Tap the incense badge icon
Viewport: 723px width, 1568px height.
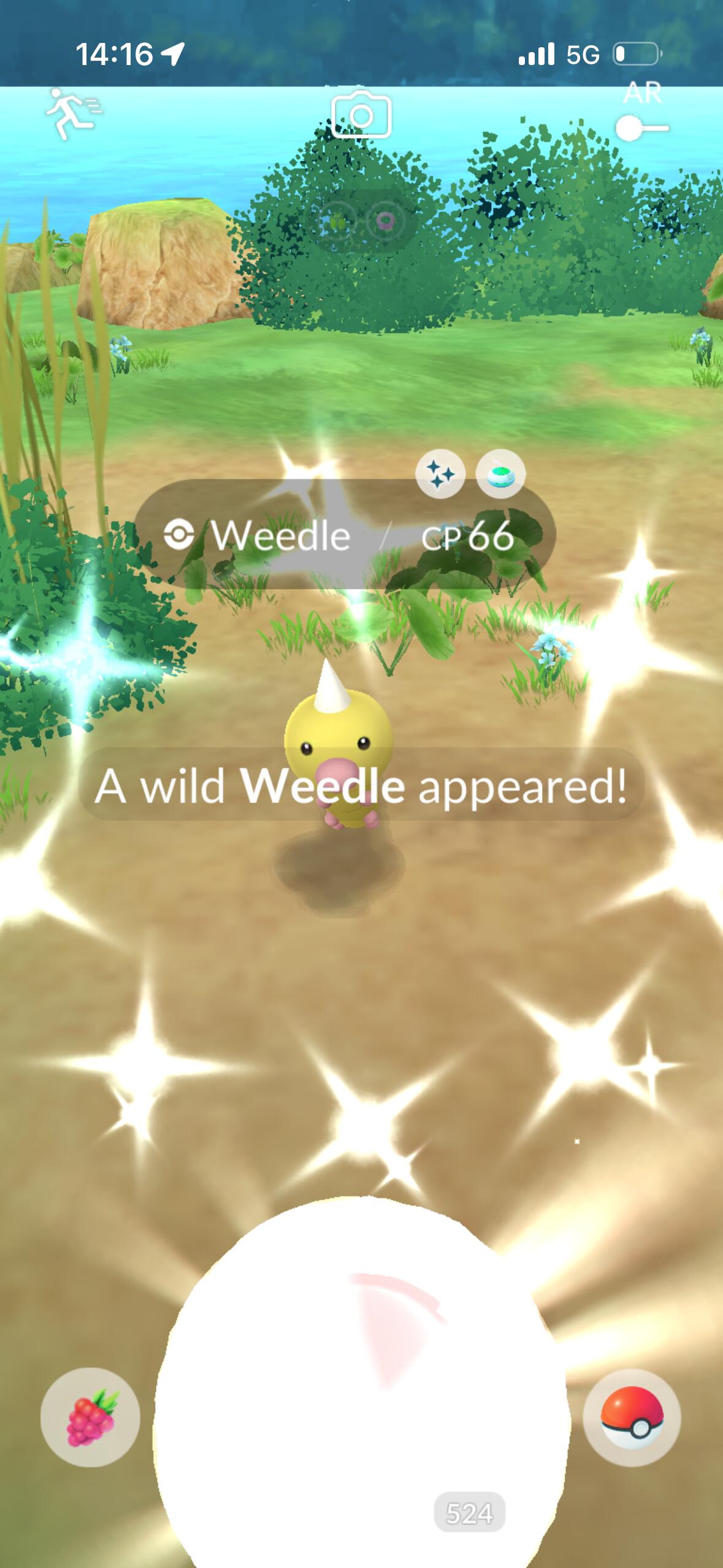pyautogui.click(x=500, y=474)
